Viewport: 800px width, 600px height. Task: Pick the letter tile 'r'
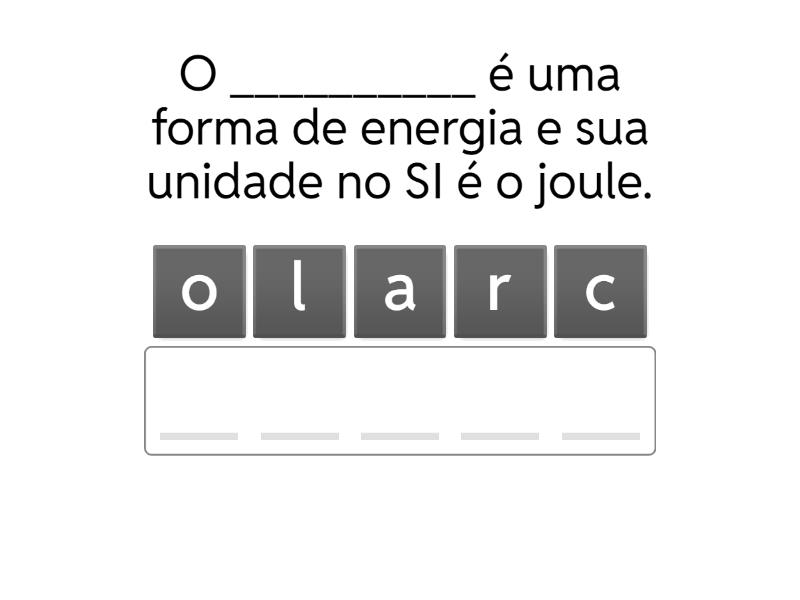click(x=500, y=291)
